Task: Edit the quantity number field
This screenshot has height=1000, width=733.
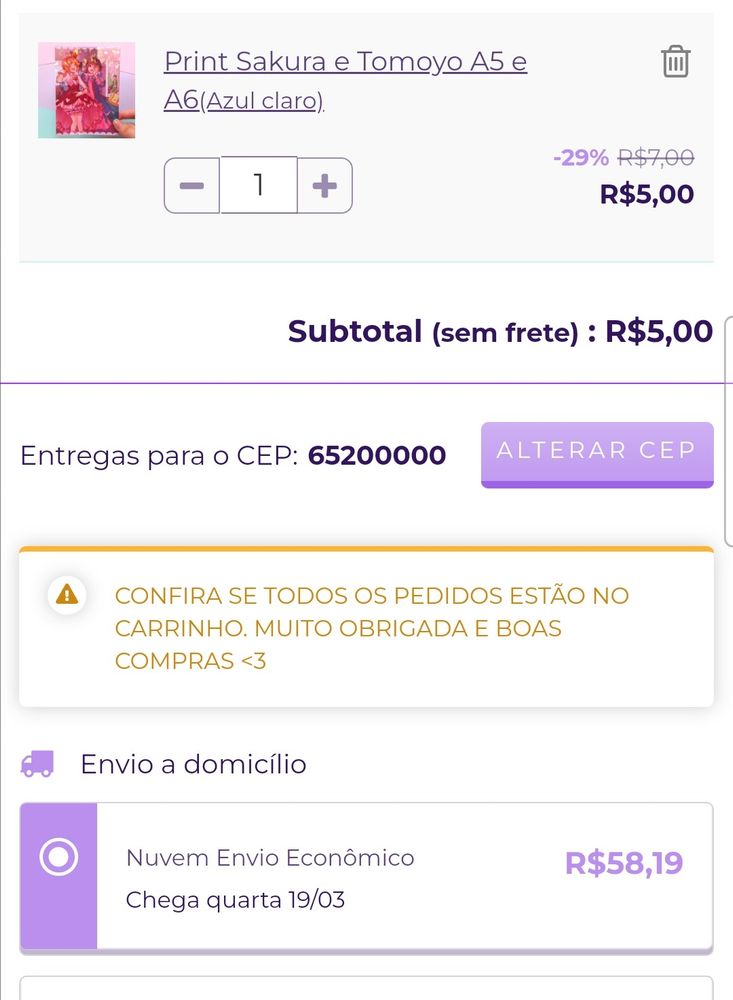Action: pyautogui.click(x=259, y=185)
